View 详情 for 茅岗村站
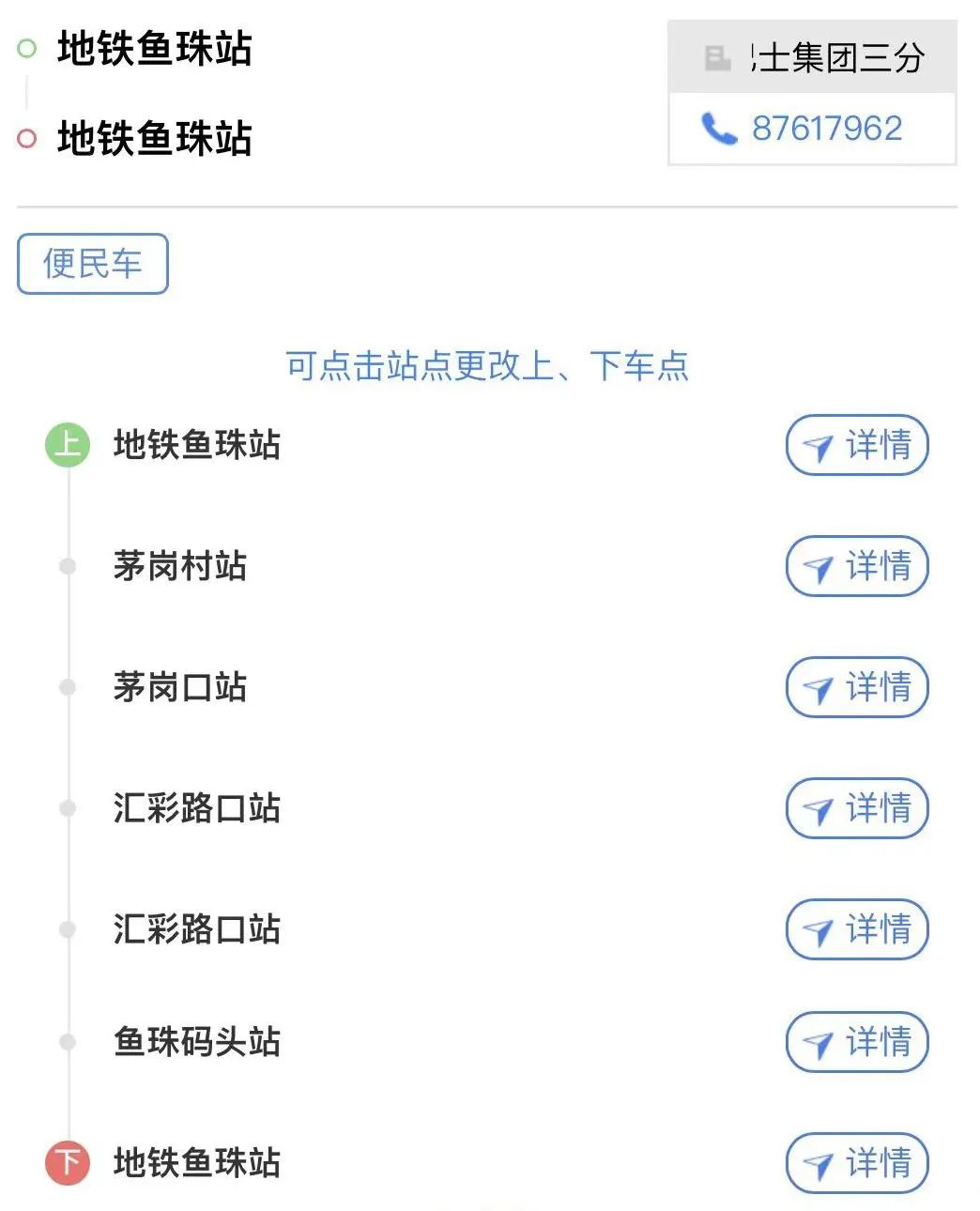 pyautogui.click(x=856, y=566)
